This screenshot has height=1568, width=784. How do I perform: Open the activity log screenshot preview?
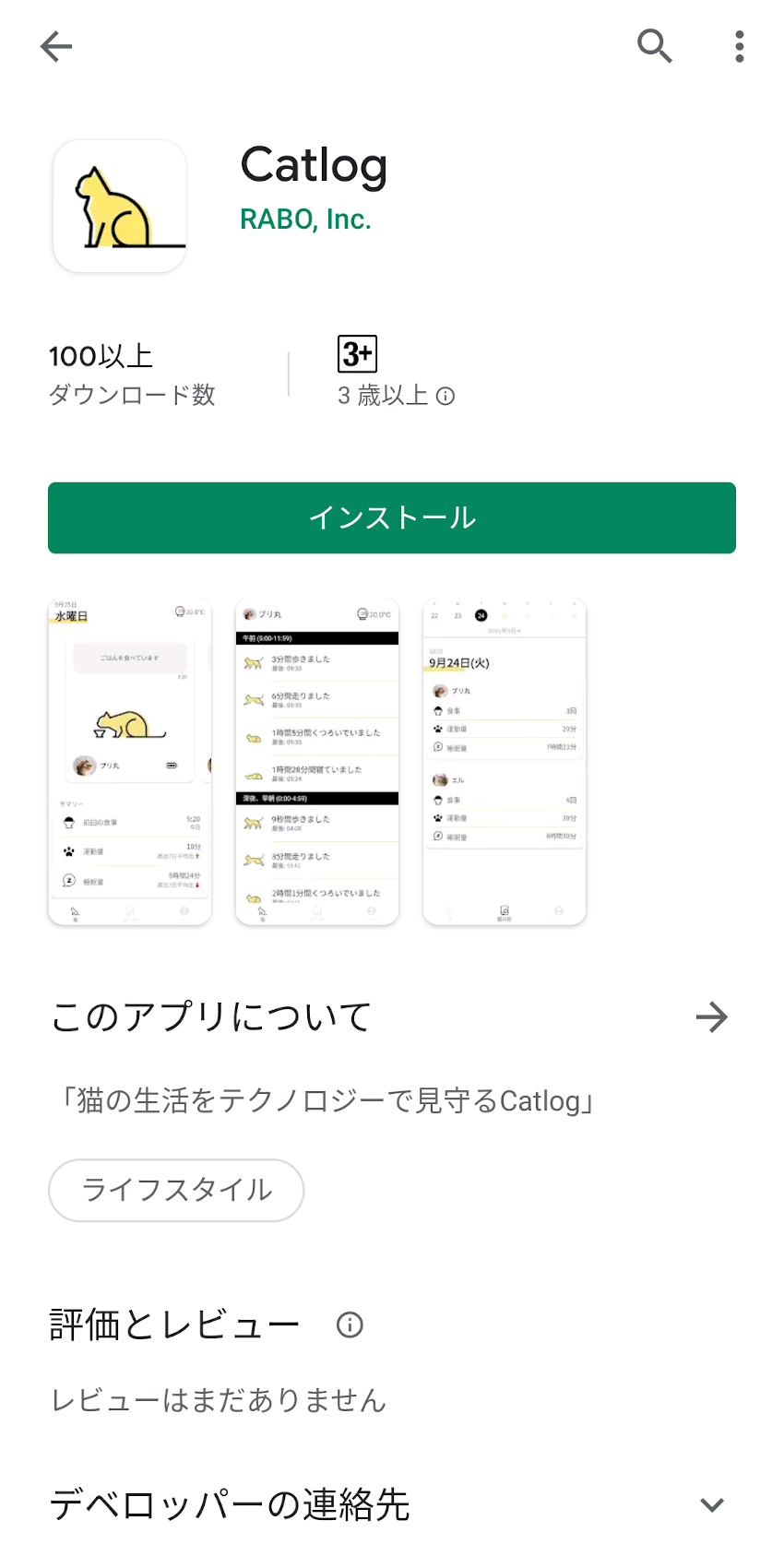(x=317, y=762)
